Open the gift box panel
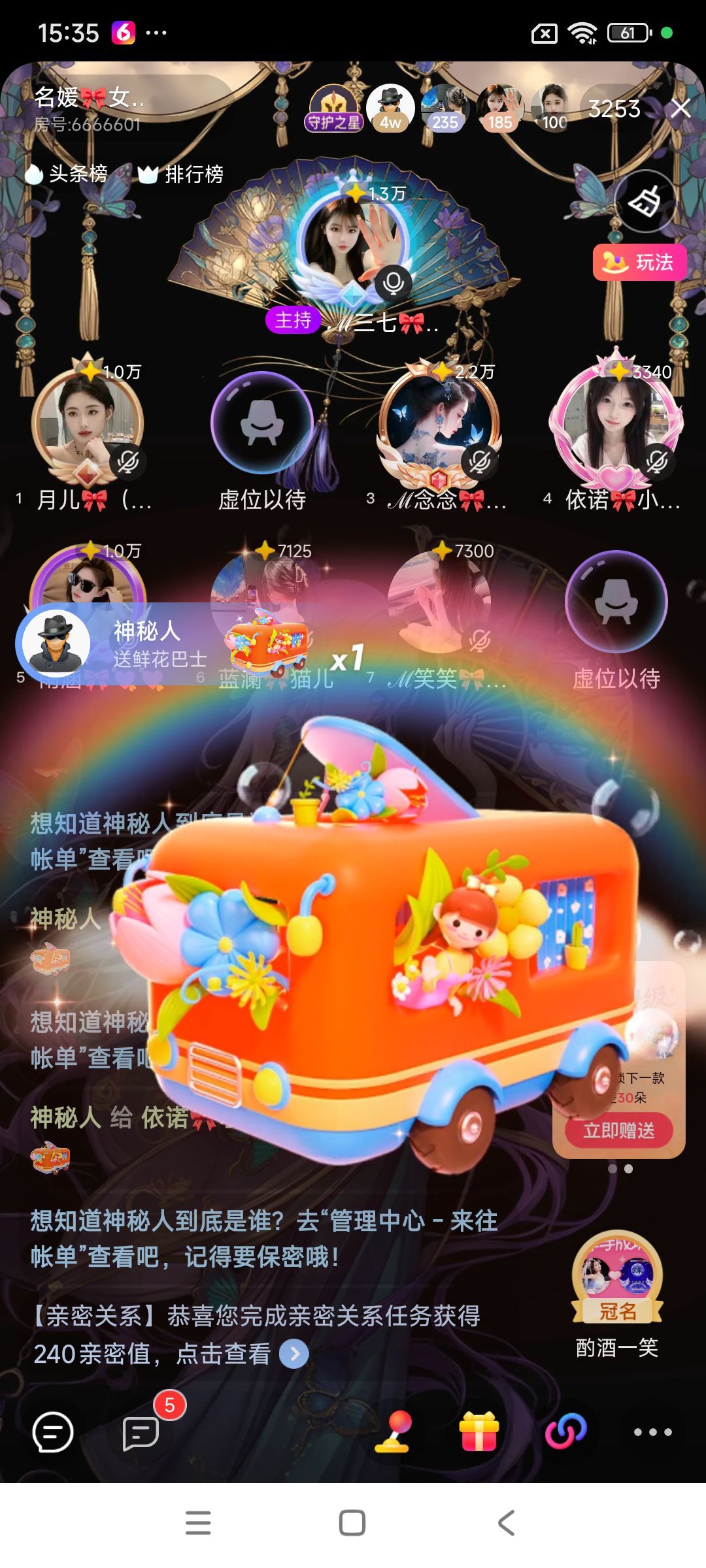Screen dimensions: 706x1568 (479, 1432)
